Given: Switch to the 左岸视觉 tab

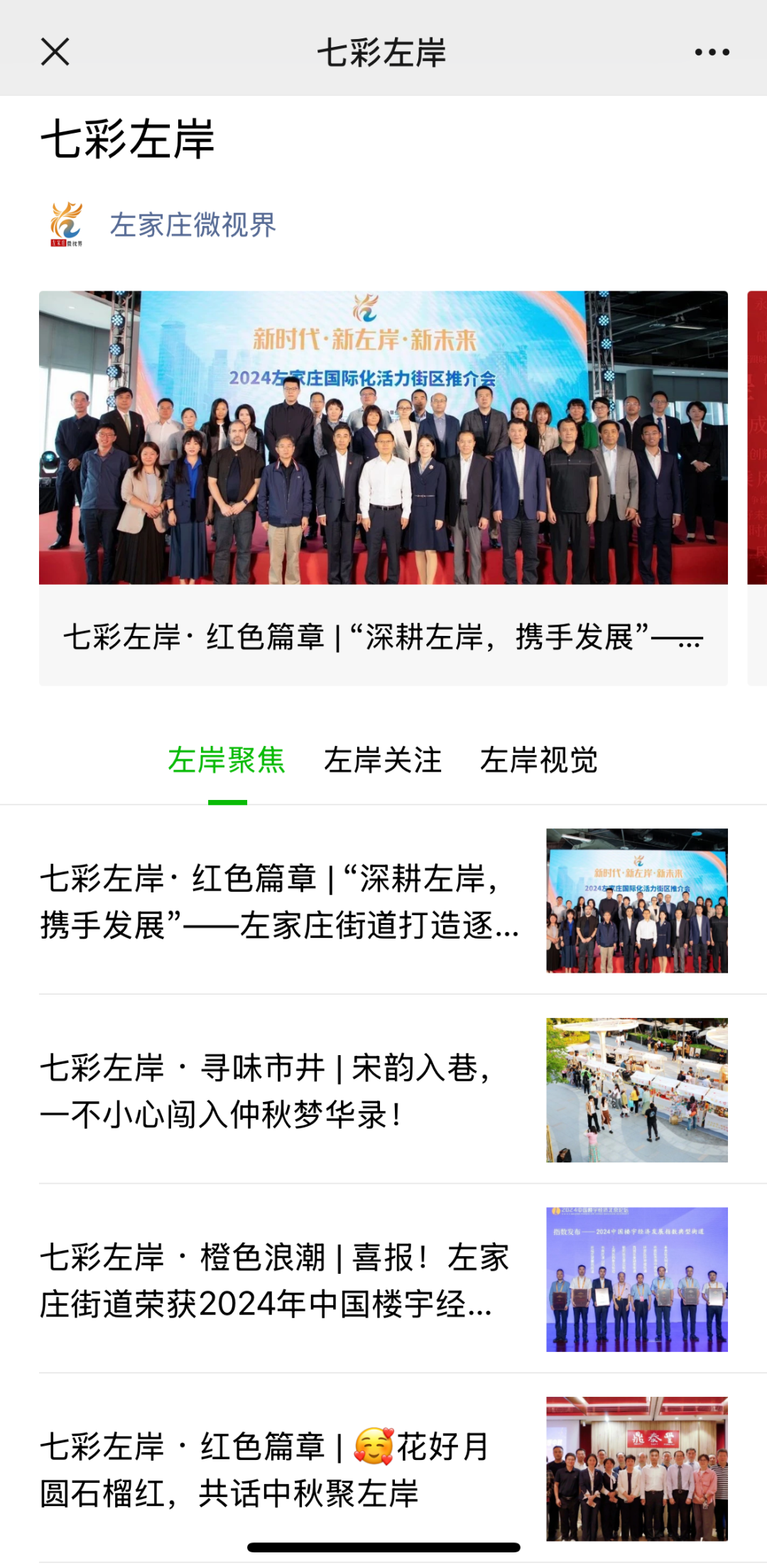Looking at the screenshot, I should coord(539,760).
